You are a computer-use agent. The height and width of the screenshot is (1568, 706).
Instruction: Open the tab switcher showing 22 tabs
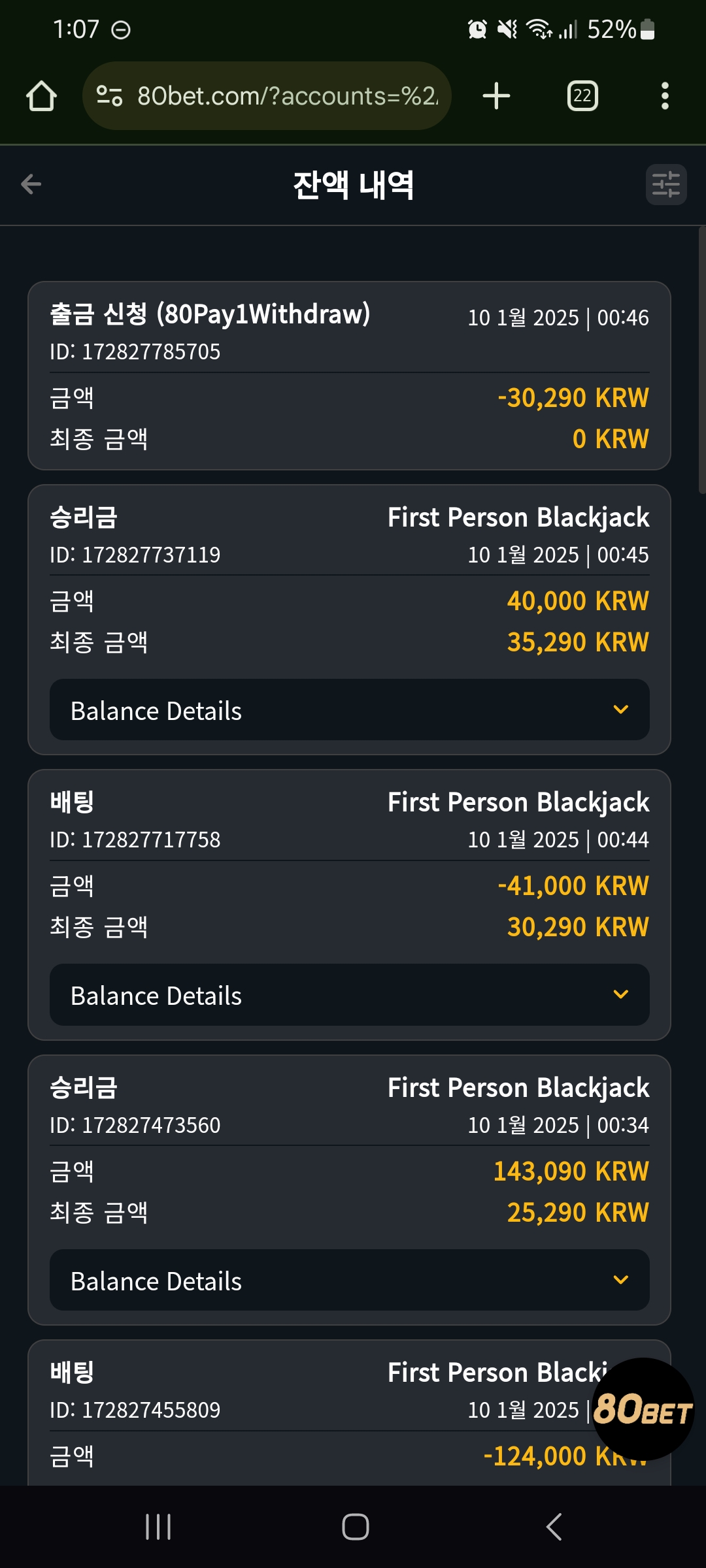pos(582,96)
